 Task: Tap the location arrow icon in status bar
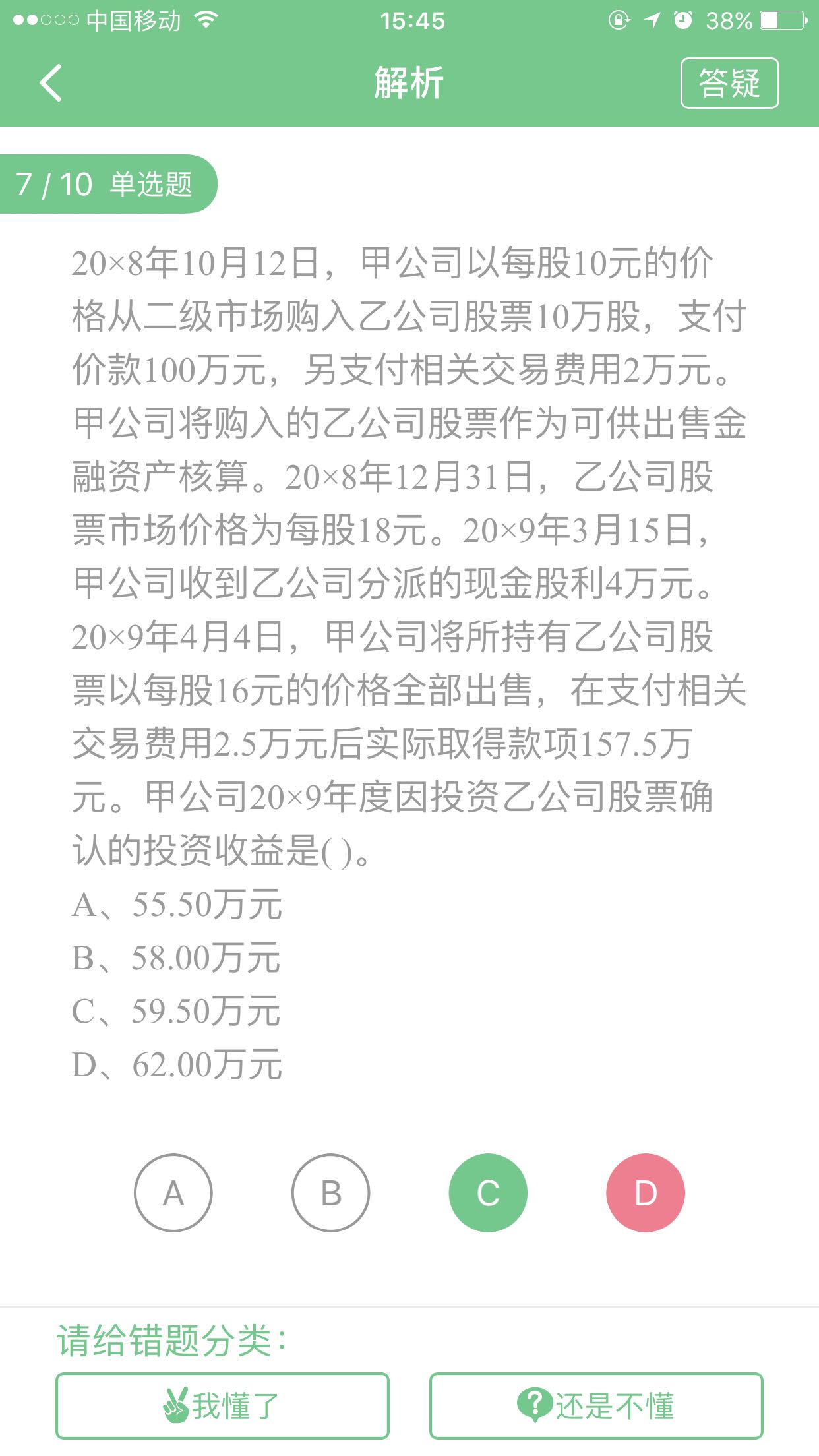pyautogui.click(x=652, y=20)
